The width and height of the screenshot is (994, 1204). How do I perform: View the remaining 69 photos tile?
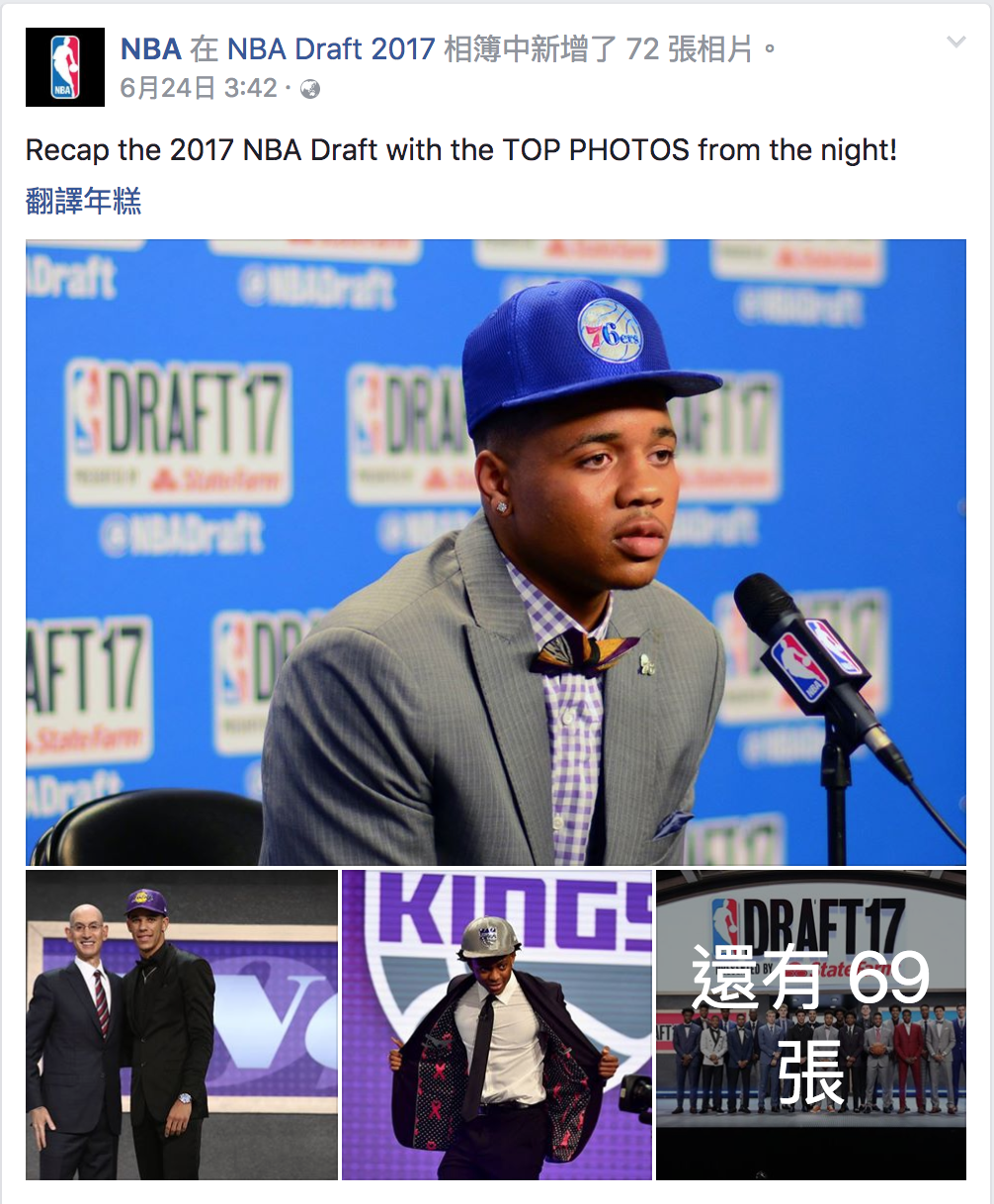810,1024
